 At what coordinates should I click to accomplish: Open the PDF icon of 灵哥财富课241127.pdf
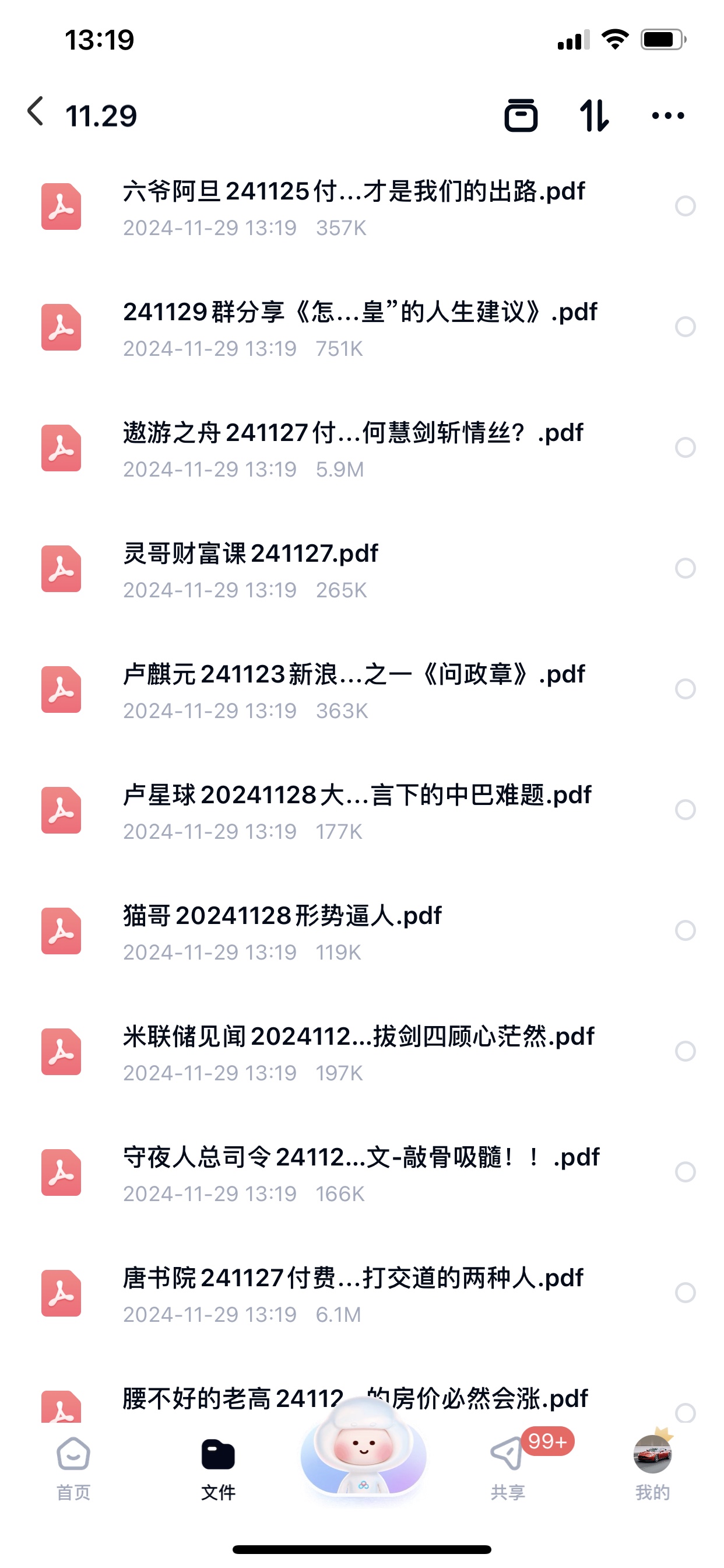click(x=61, y=569)
